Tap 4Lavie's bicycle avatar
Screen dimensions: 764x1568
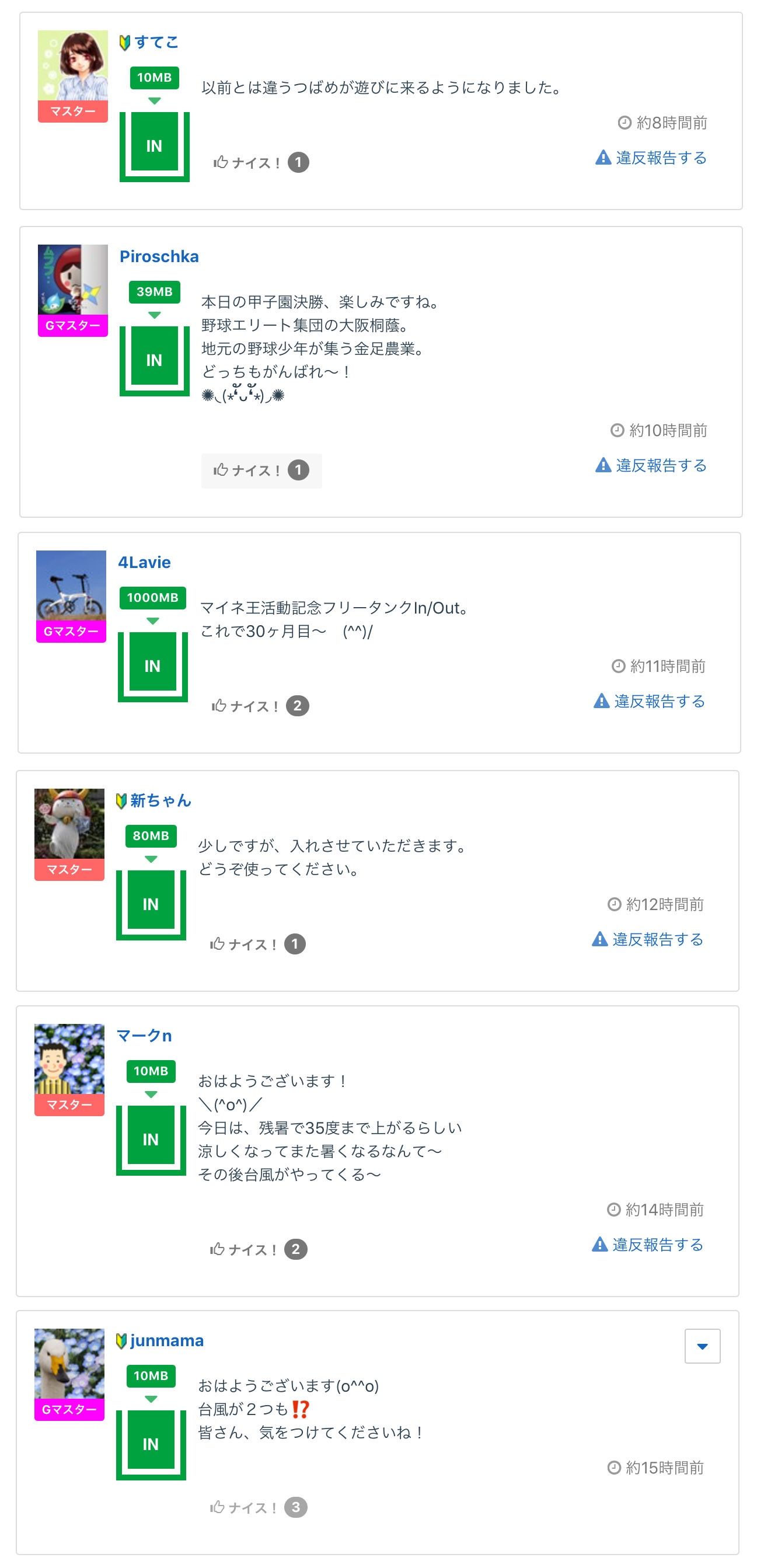point(71,586)
